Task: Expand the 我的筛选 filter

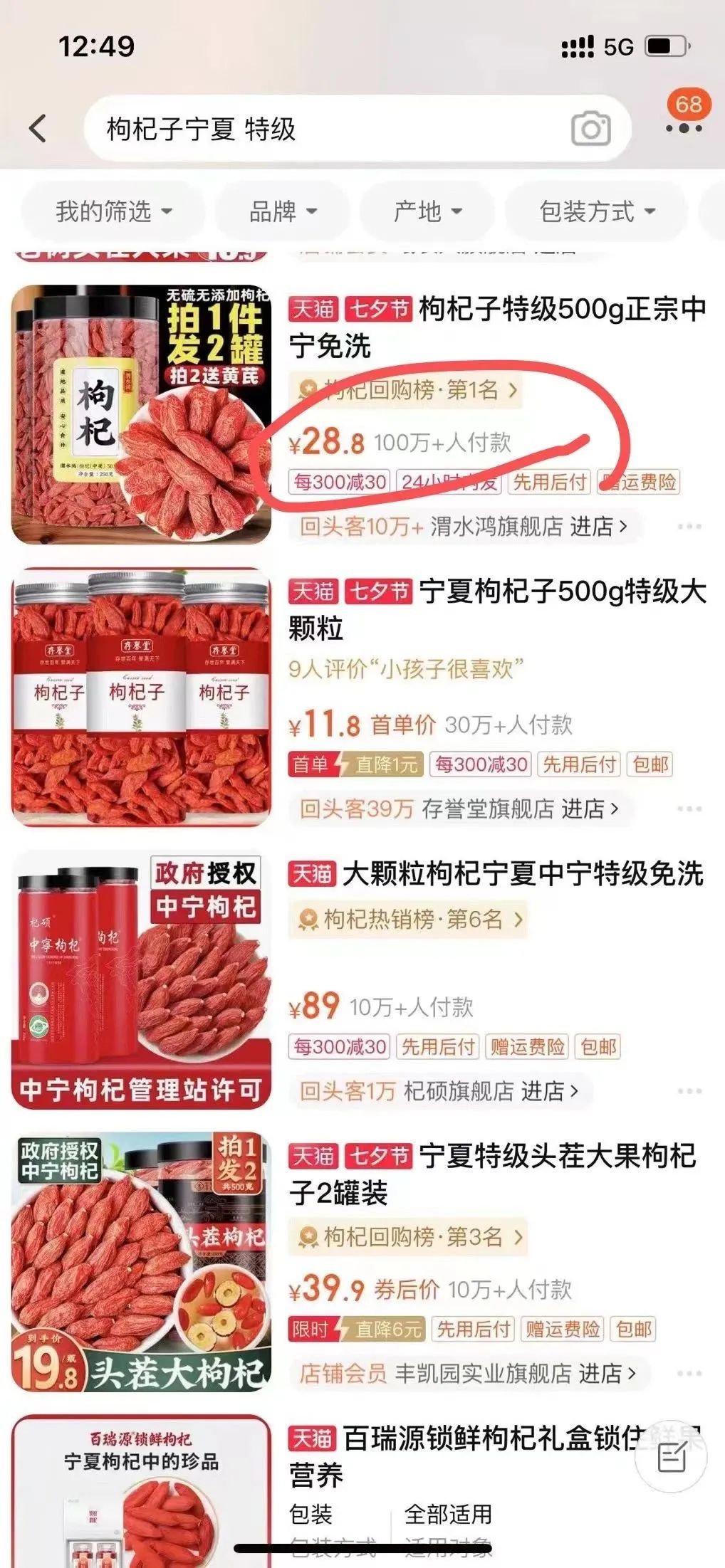Action: (x=114, y=211)
